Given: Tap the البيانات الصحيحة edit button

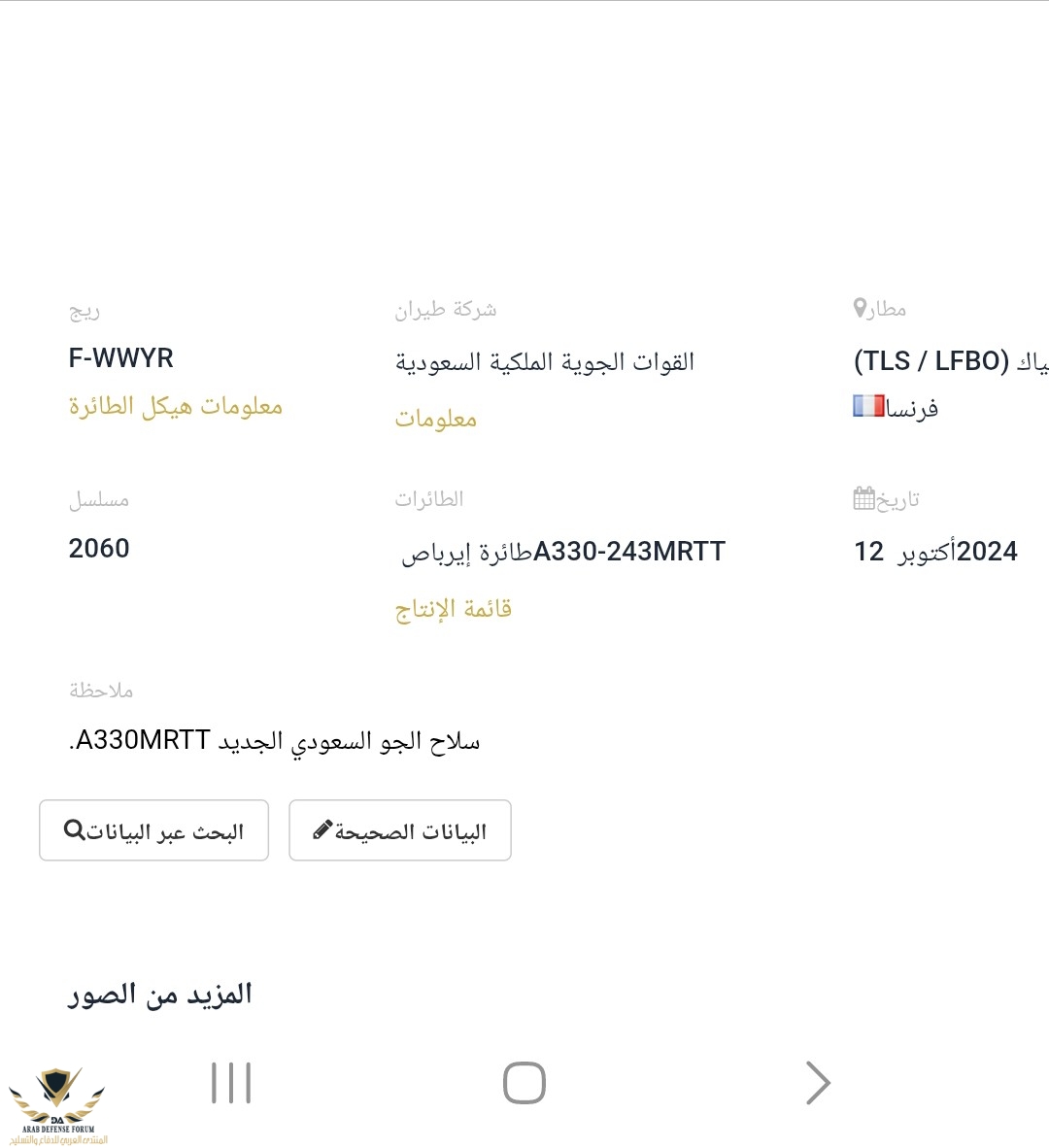Looking at the screenshot, I should pos(399,830).
